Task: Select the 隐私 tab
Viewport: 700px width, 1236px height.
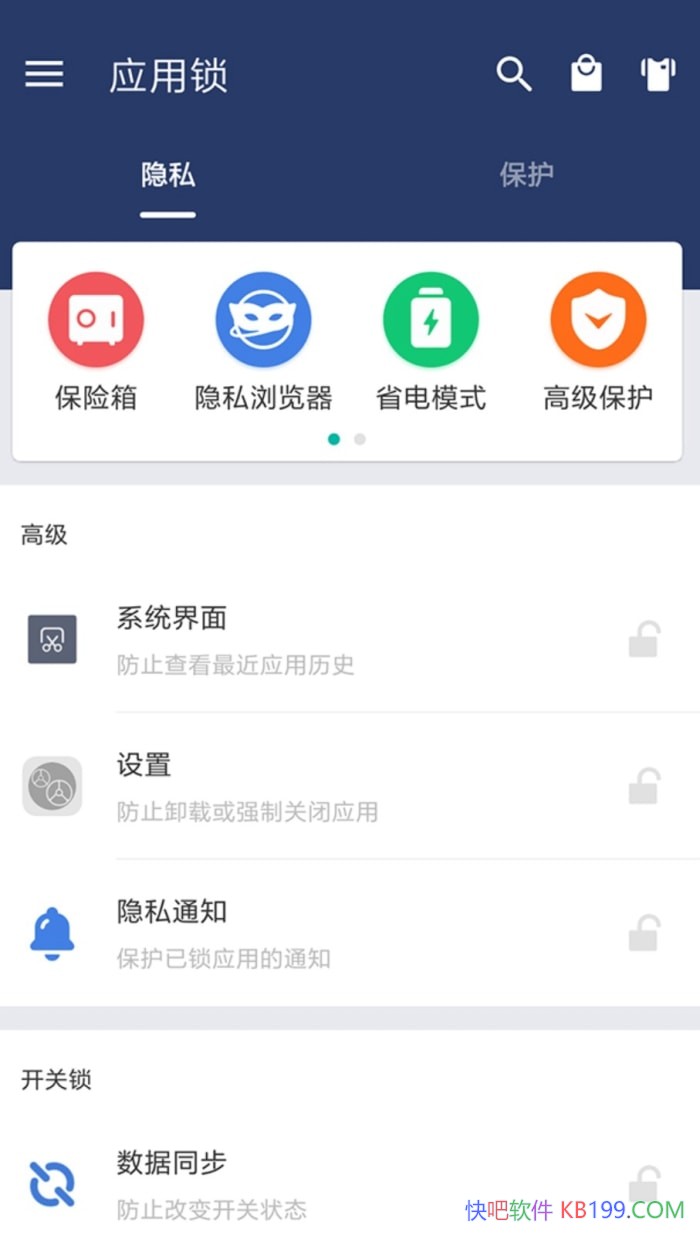Action: point(168,175)
